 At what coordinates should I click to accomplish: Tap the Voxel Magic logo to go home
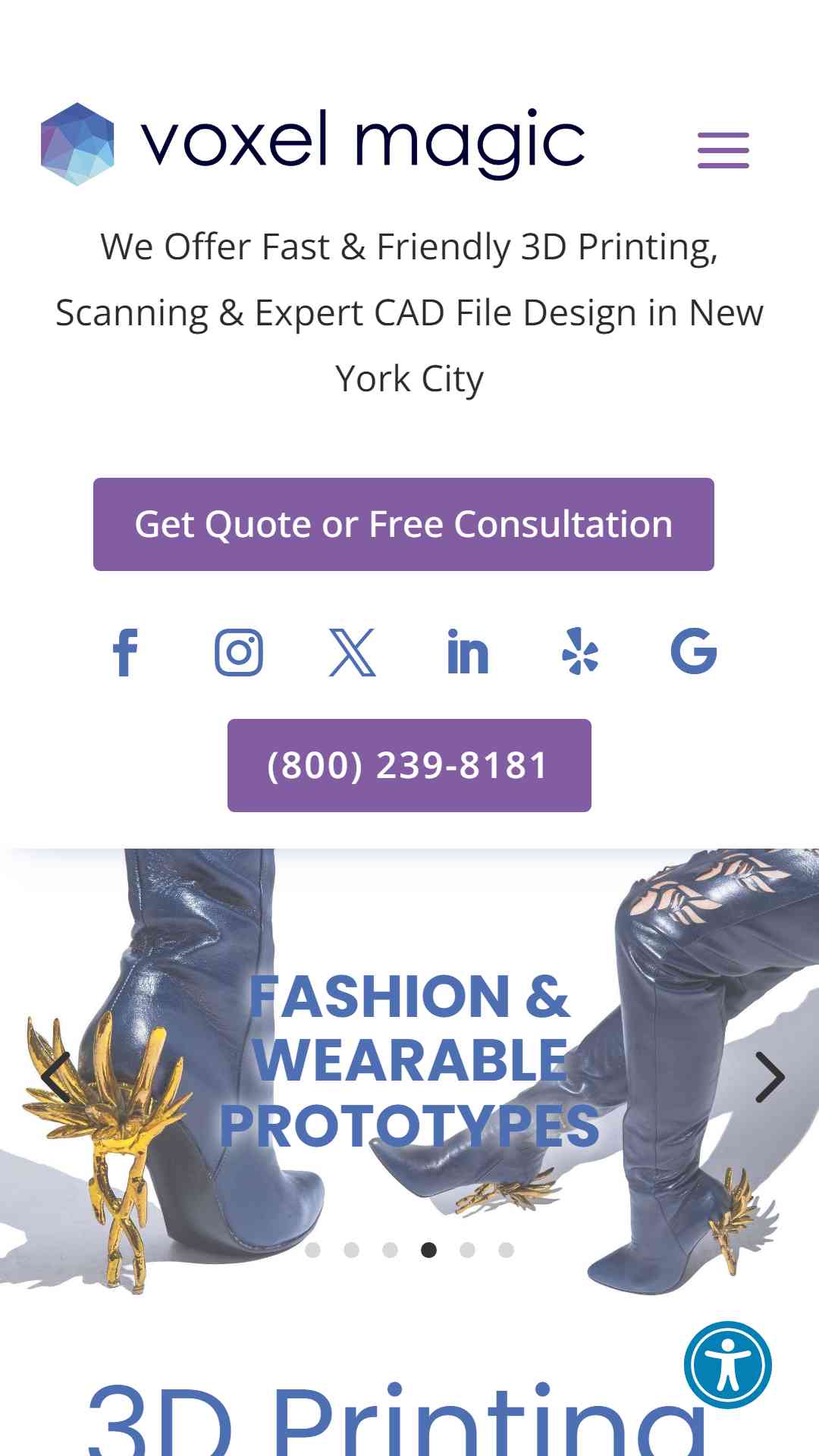pyautogui.click(x=312, y=143)
